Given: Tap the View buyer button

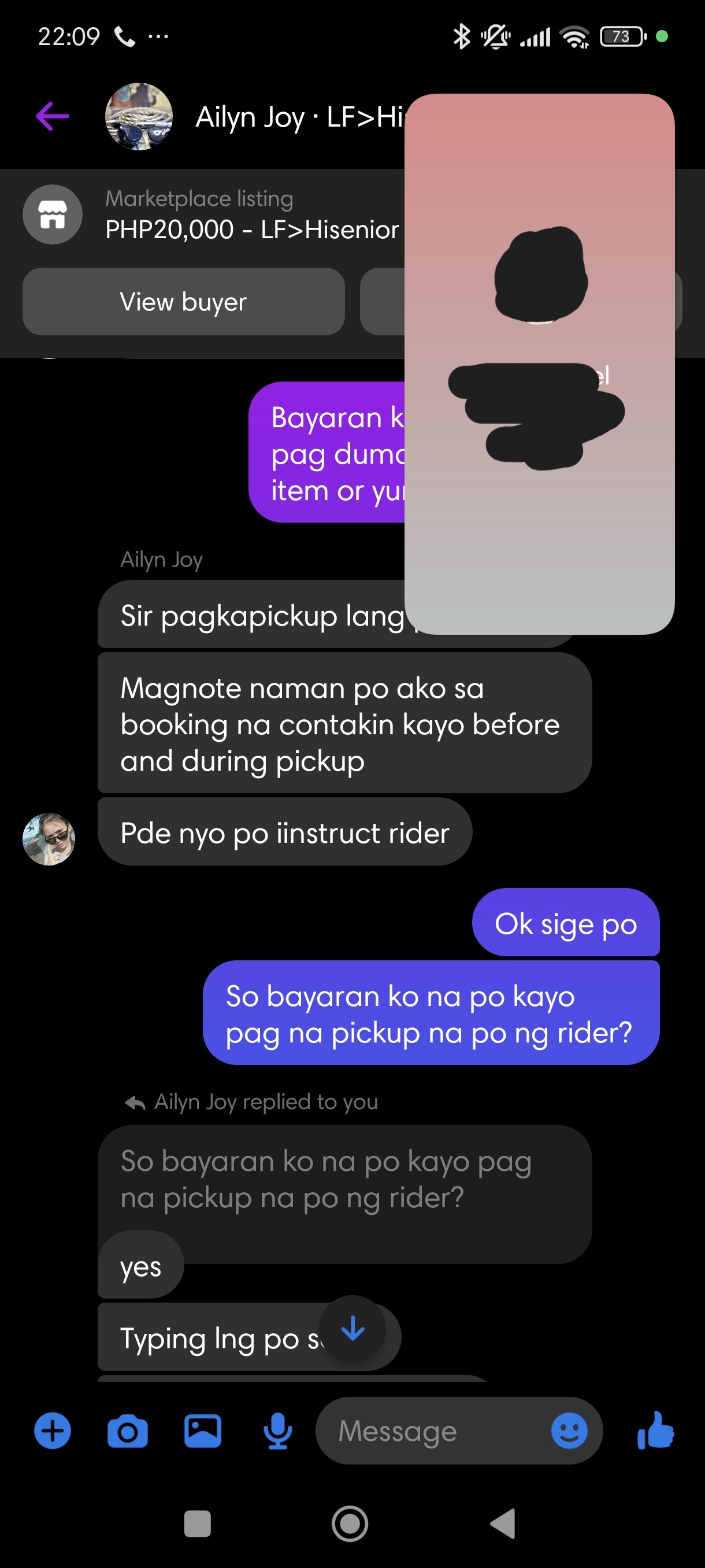Looking at the screenshot, I should coord(183,301).
